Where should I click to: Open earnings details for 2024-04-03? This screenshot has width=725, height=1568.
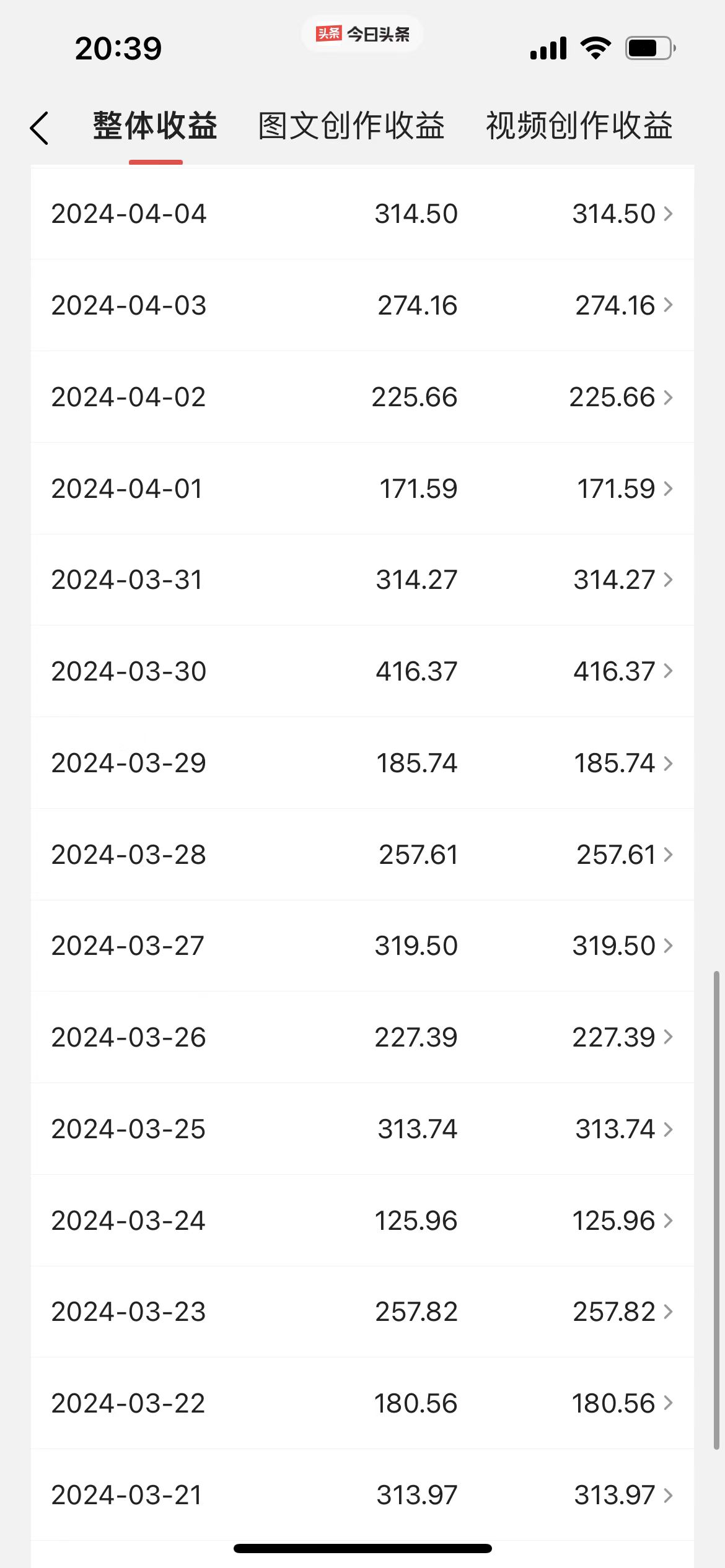click(x=362, y=305)
